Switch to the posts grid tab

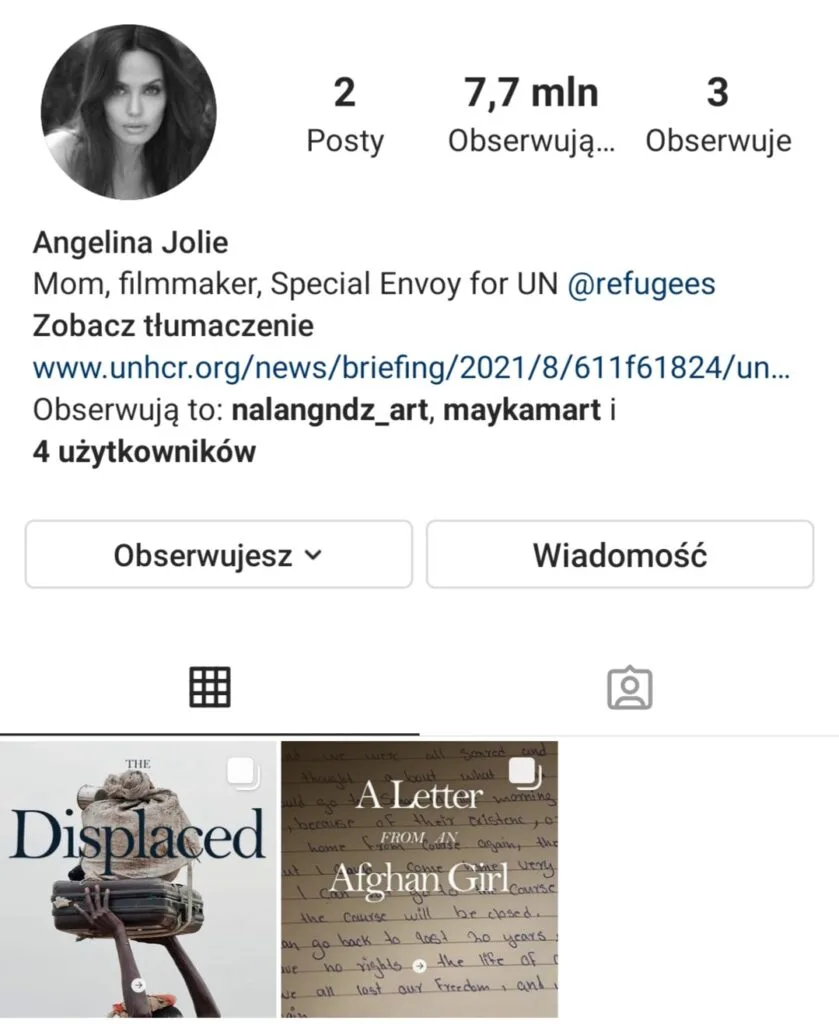[x=210, y=687]
